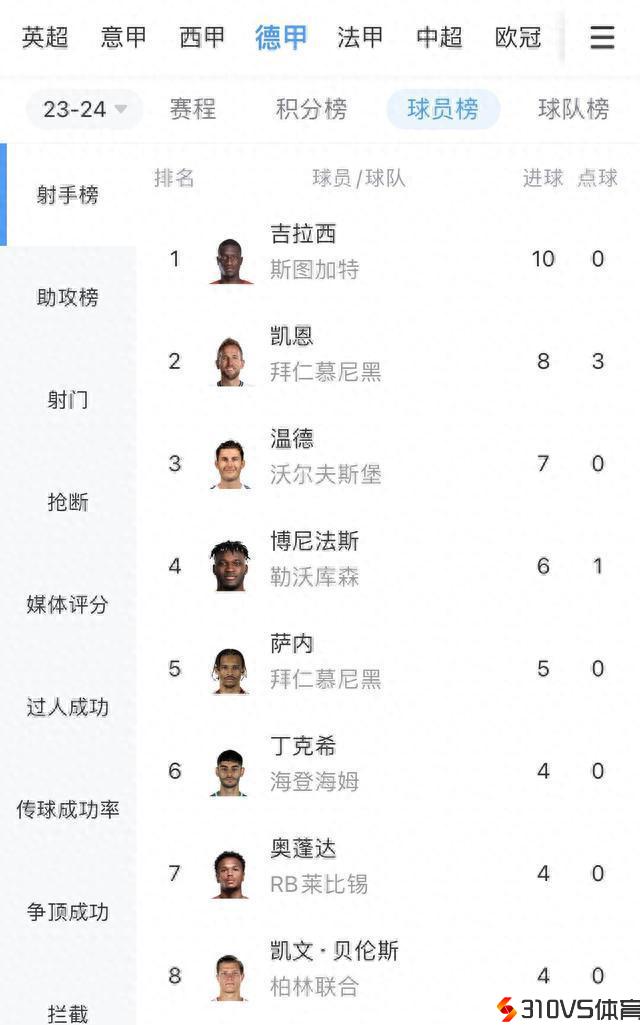Show the 射门 shots ranking
The width and height of the screenshot is (640, 1025).
tap(68, 400)
